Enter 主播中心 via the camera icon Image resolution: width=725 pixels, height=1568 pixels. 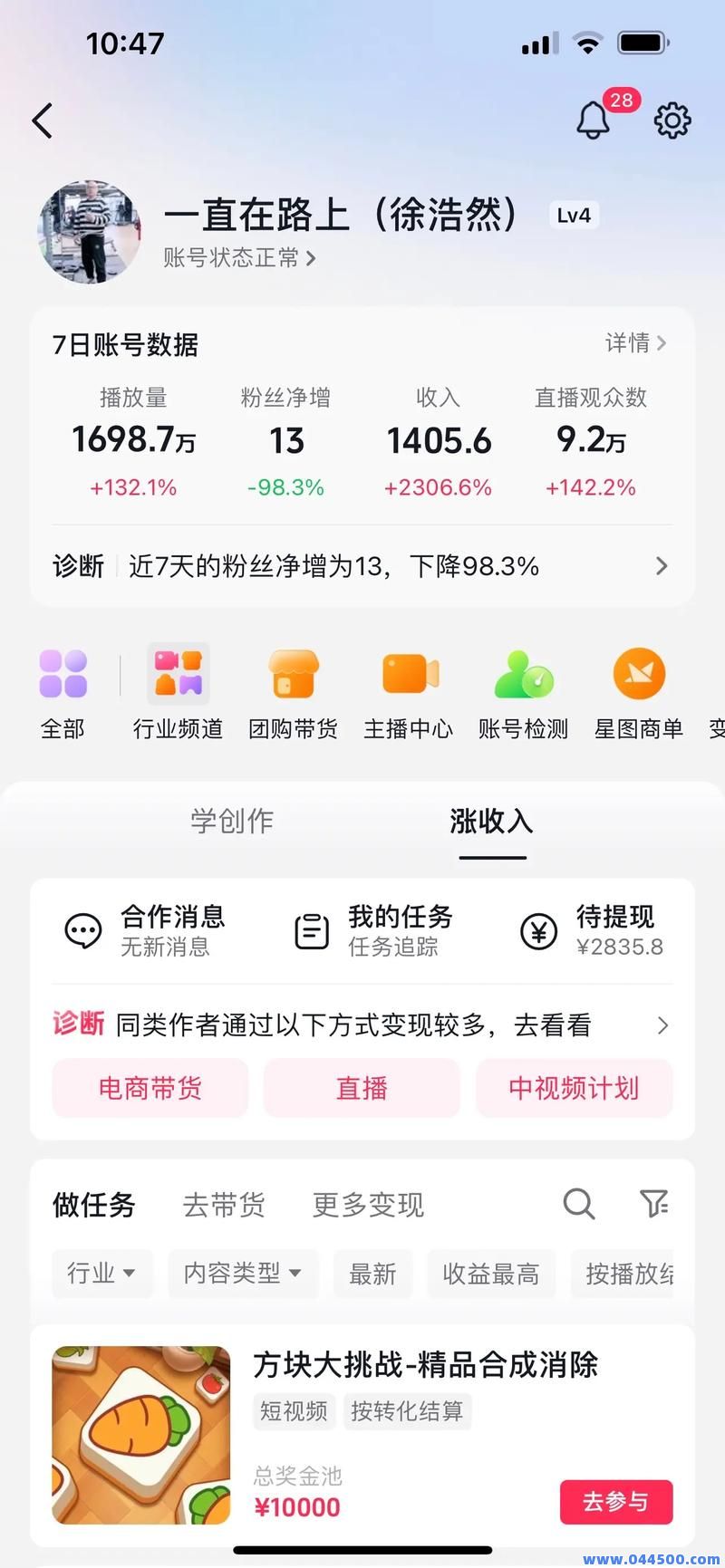pos(408,673)
